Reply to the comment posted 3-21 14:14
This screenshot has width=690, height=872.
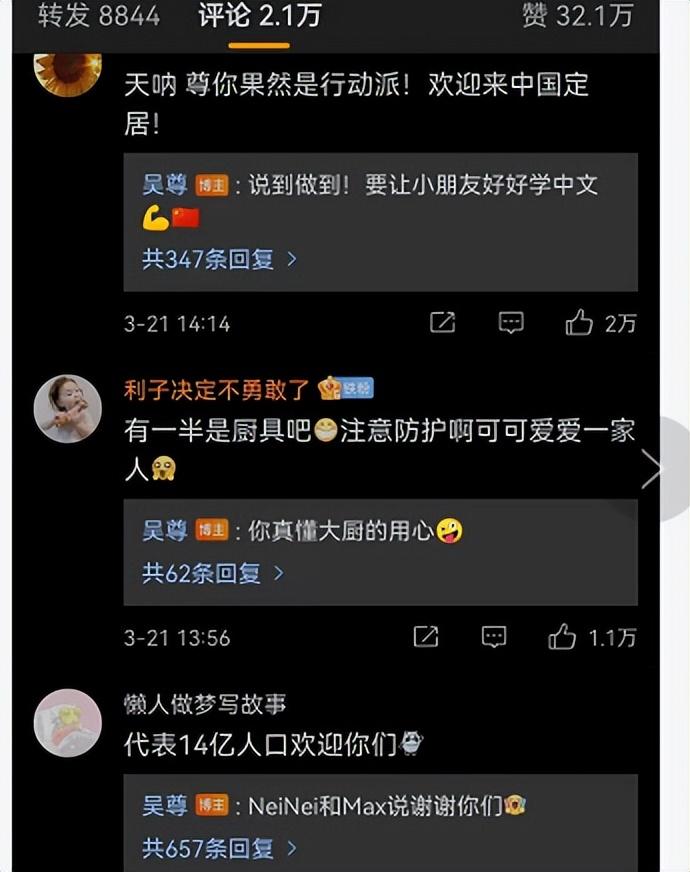(x=511, y=322)
